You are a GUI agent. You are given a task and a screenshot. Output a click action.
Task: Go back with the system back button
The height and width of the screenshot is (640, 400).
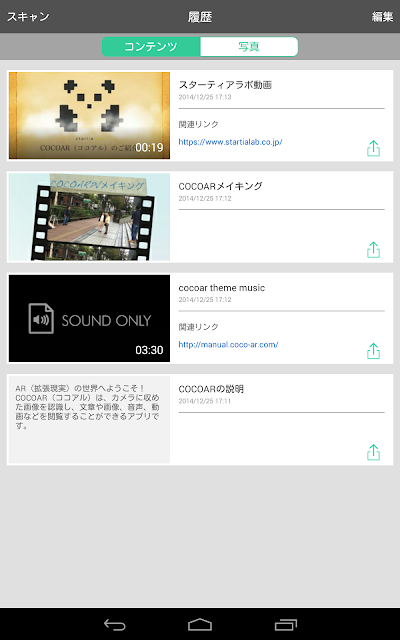tap(115, 624)
